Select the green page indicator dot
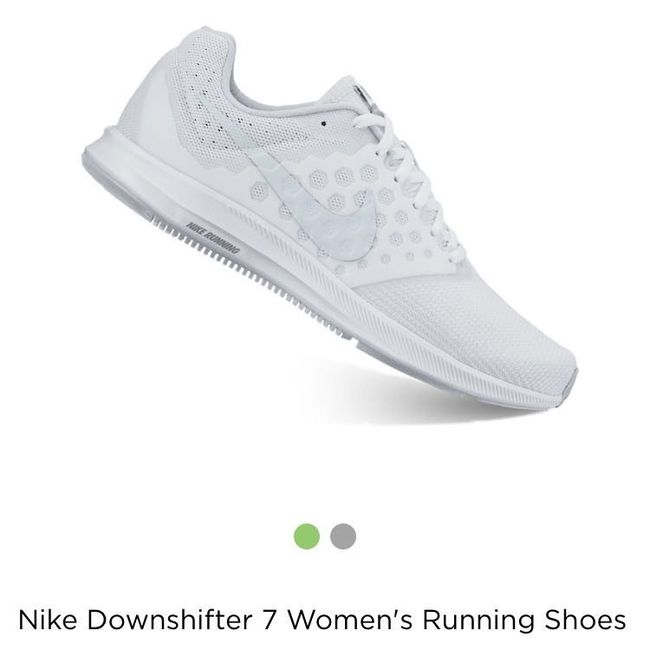The image size is (650, 650). coord(307,536)
